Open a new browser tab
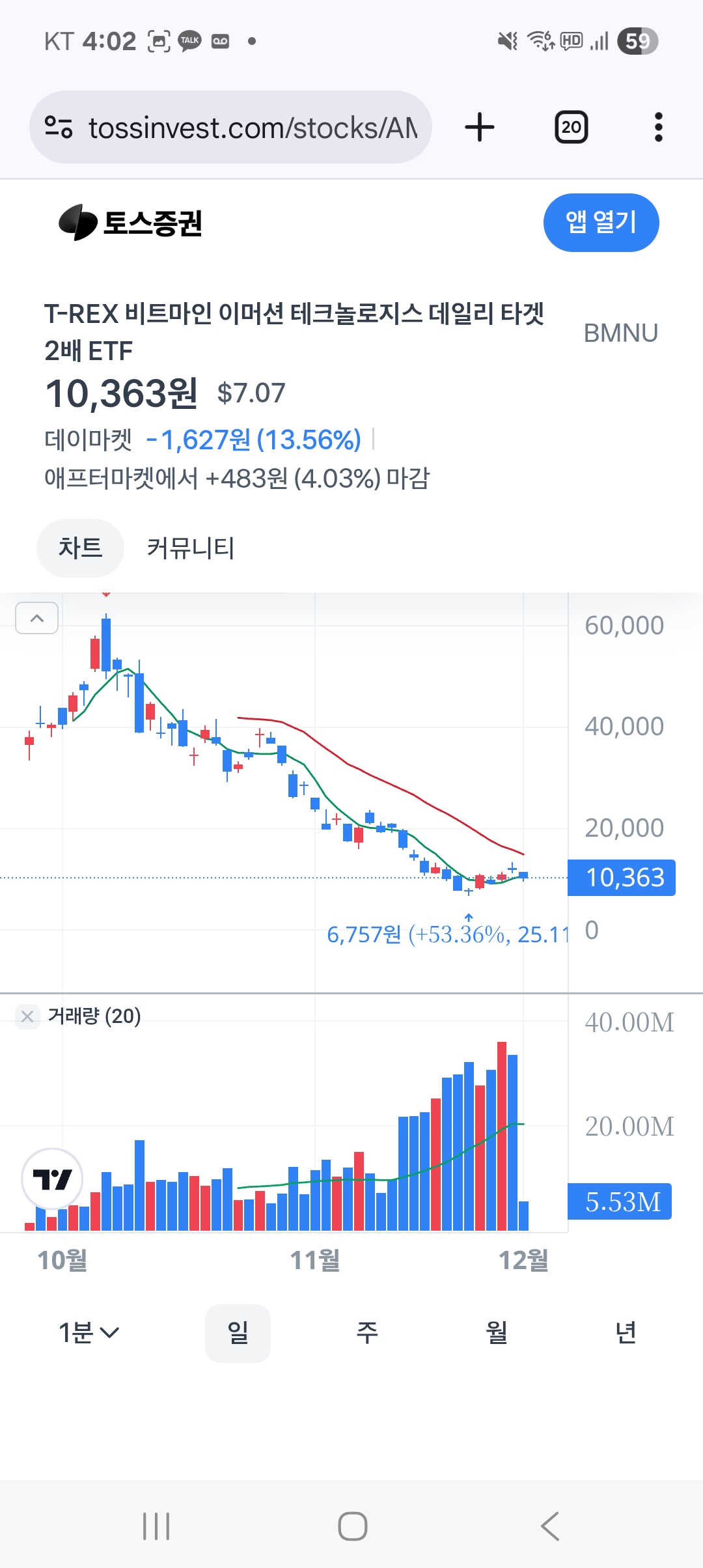703x1568 pixels. click(480, 127)
